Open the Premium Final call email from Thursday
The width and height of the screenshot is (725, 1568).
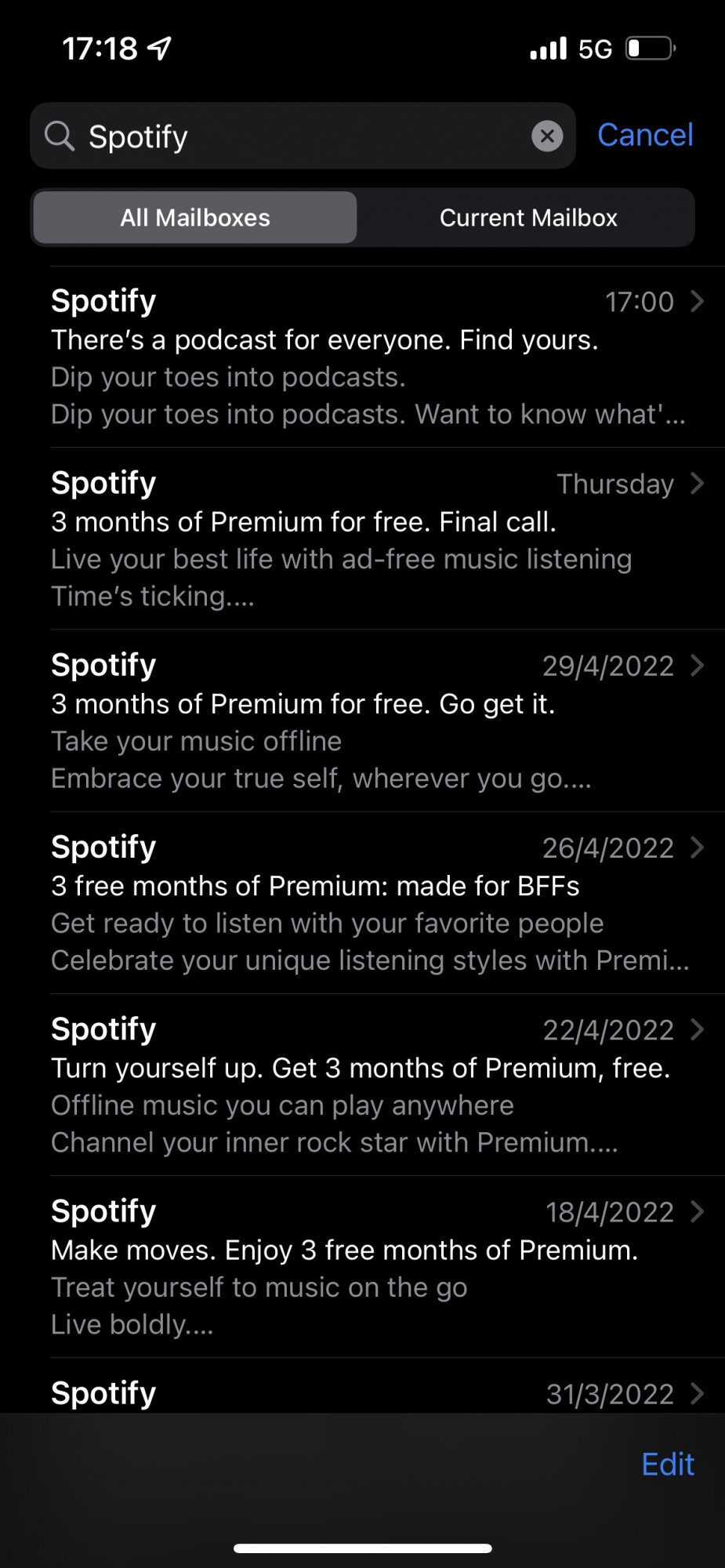coord(378,539)
